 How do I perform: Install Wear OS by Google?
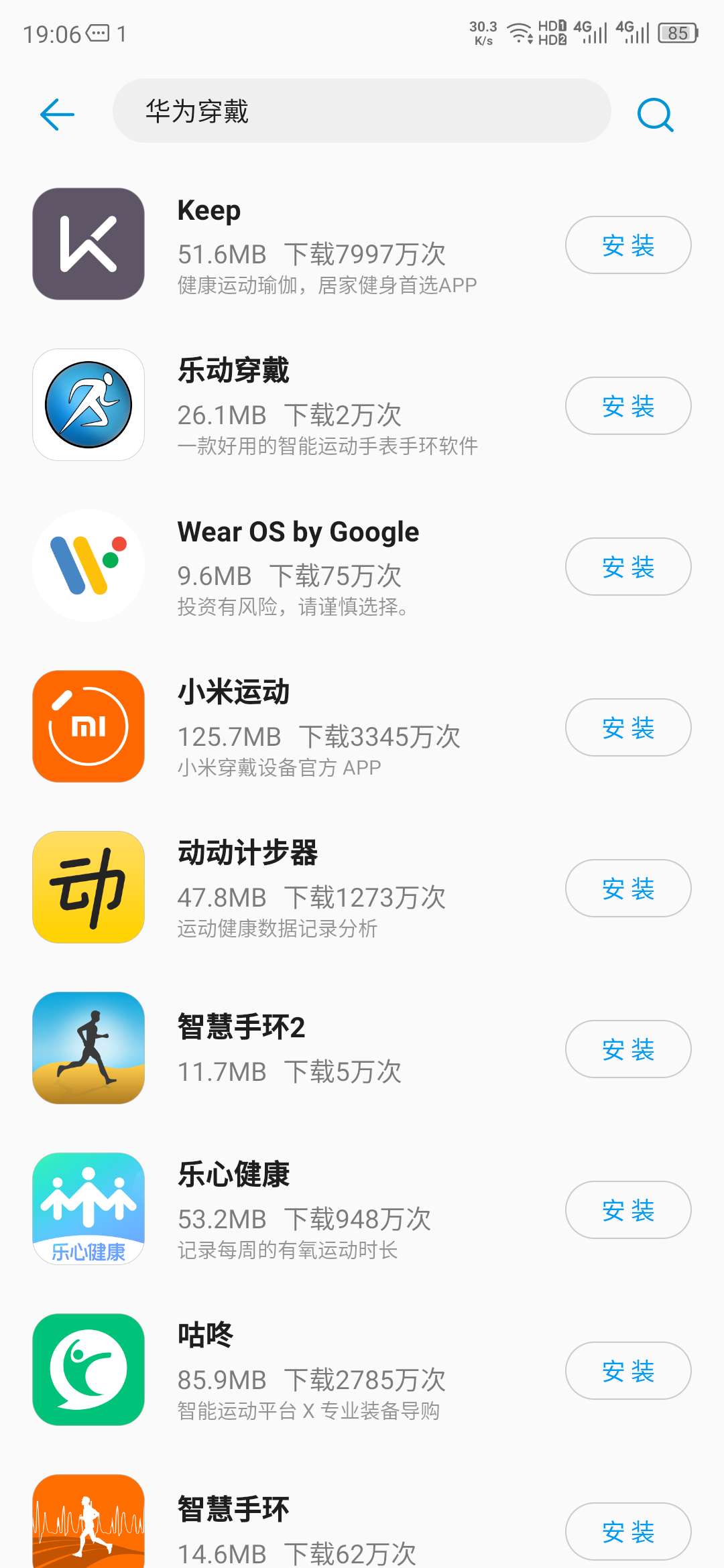tap(627, 567)
